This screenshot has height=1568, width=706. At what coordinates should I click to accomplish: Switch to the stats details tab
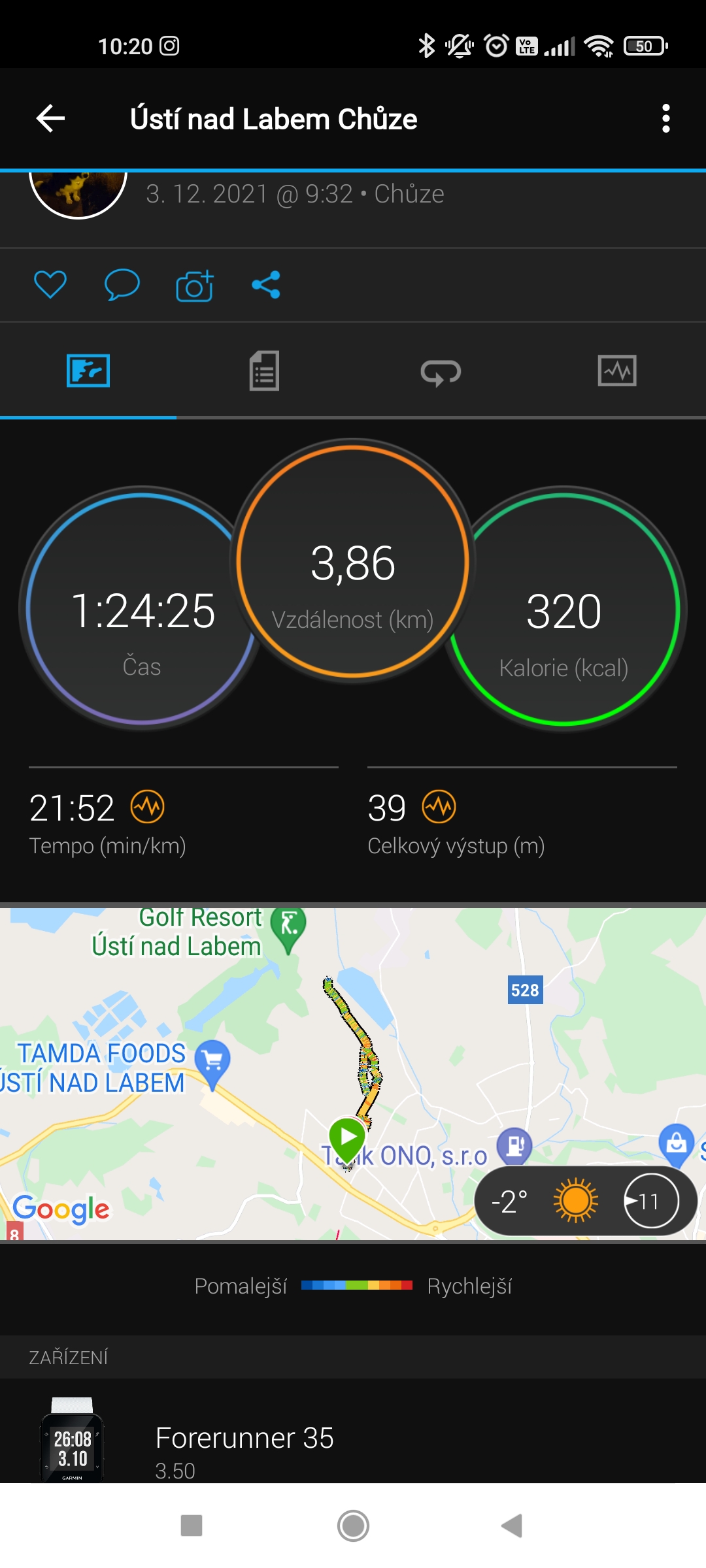pos(264,371)
